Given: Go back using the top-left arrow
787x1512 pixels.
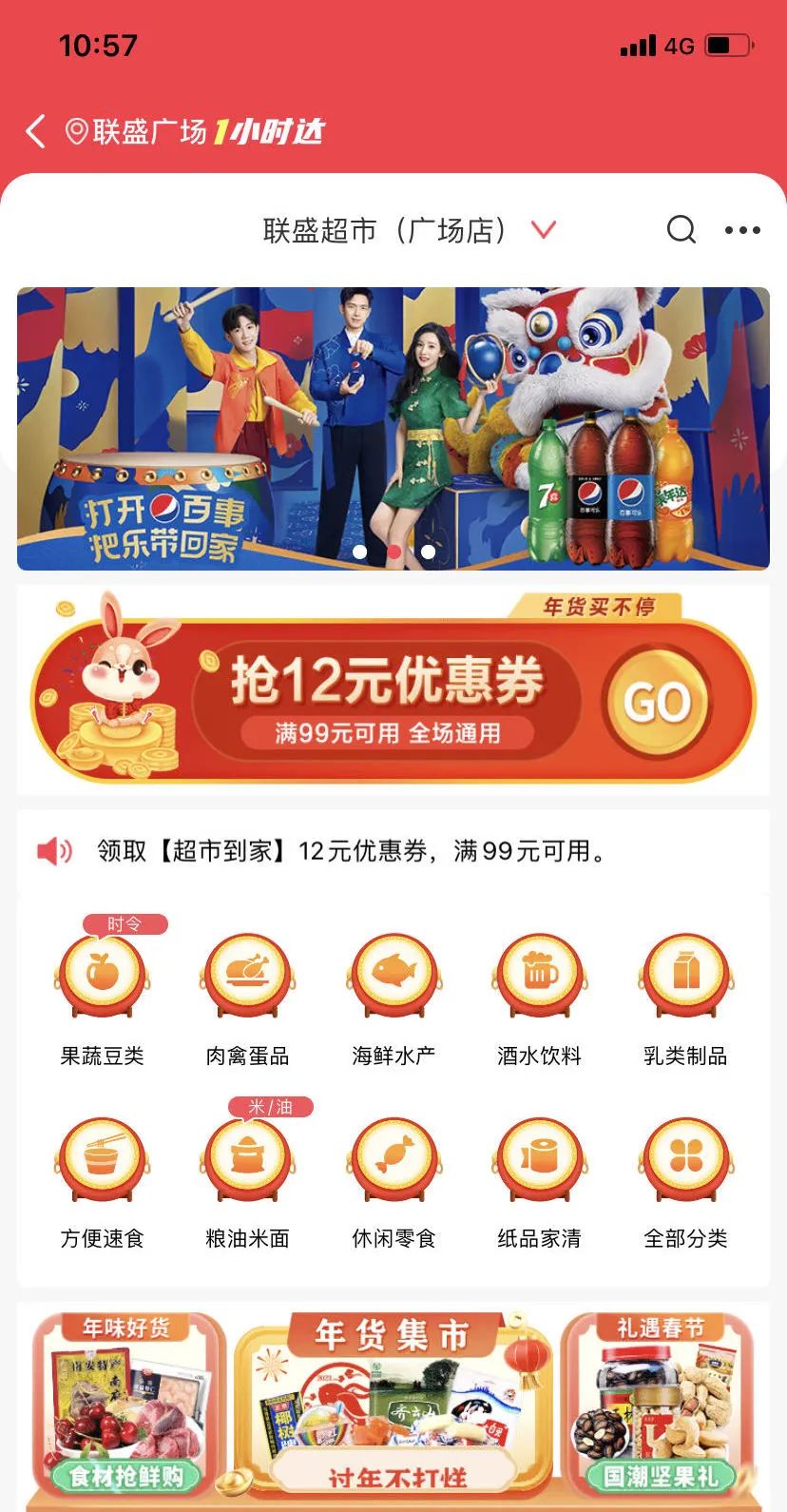Looking at the screenshot, I should [36, 131].
